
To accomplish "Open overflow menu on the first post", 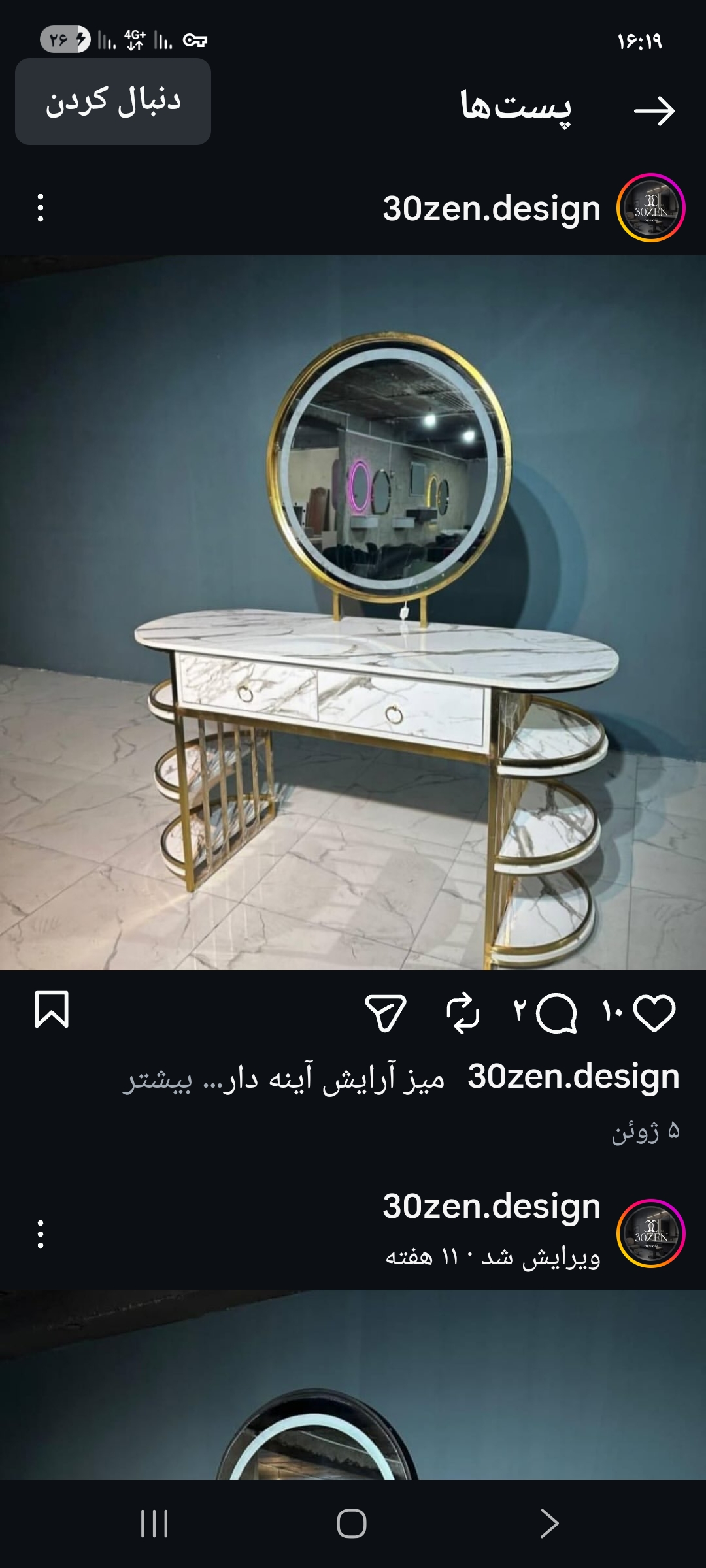I will click(41, 208).
